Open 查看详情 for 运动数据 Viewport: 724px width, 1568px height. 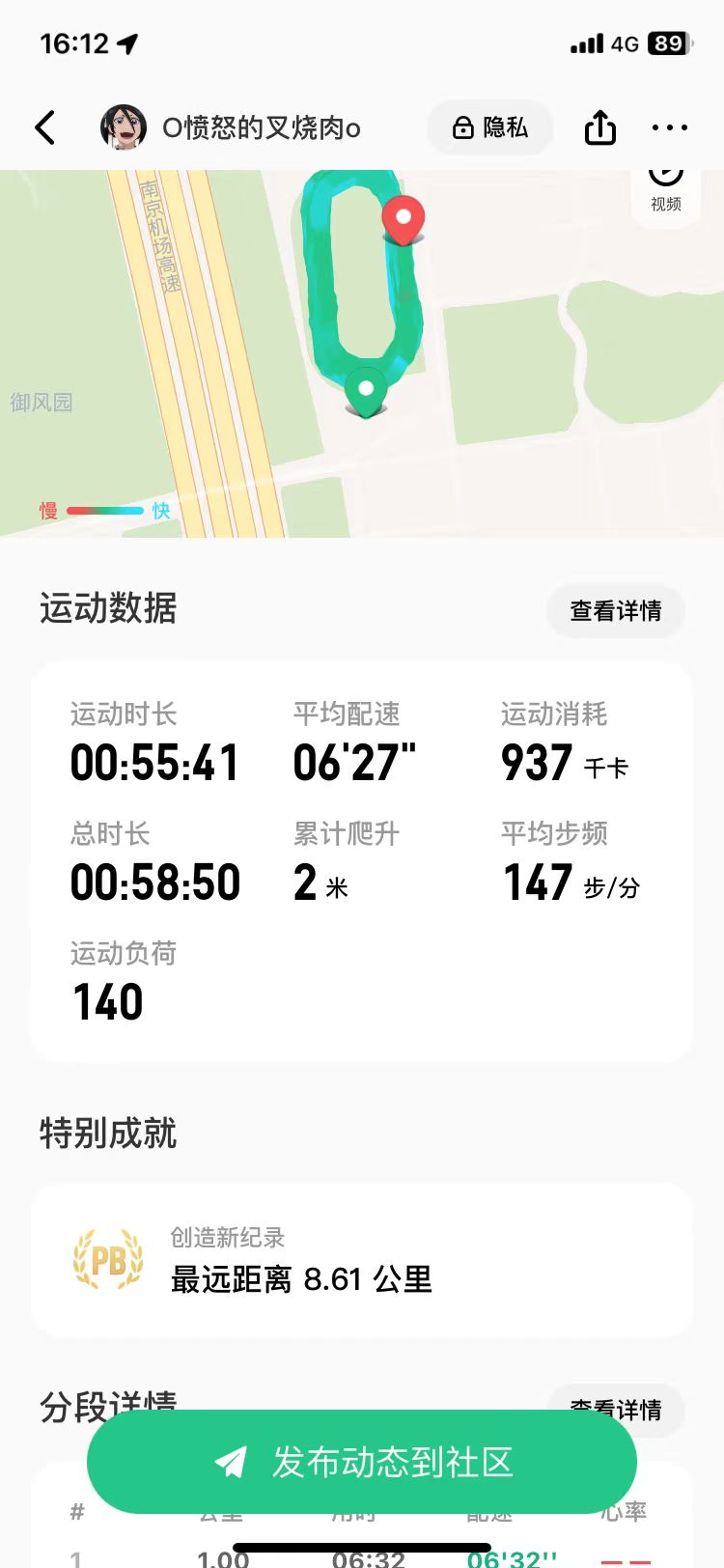coord(615,610)
